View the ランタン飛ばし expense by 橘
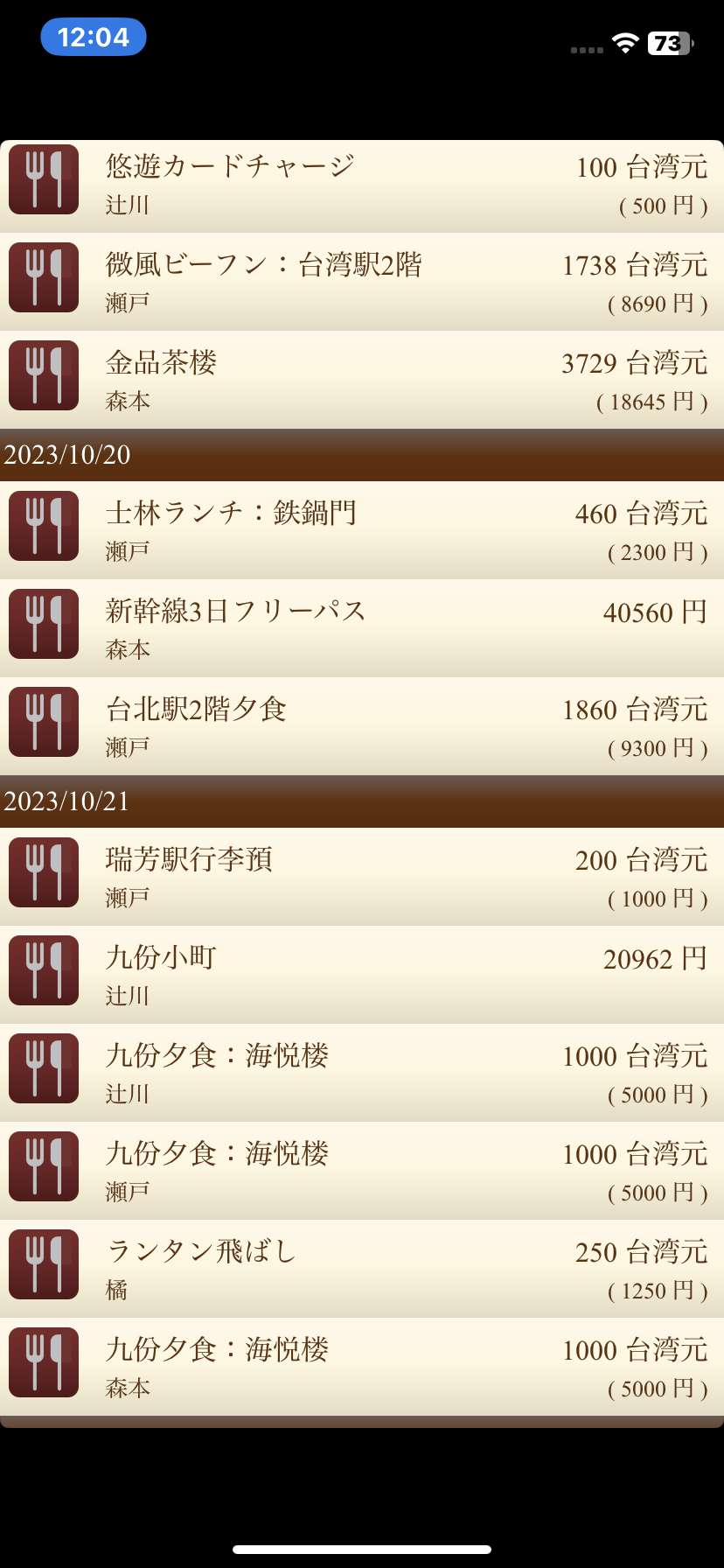724x1568 pixels. click(362, 1269)
